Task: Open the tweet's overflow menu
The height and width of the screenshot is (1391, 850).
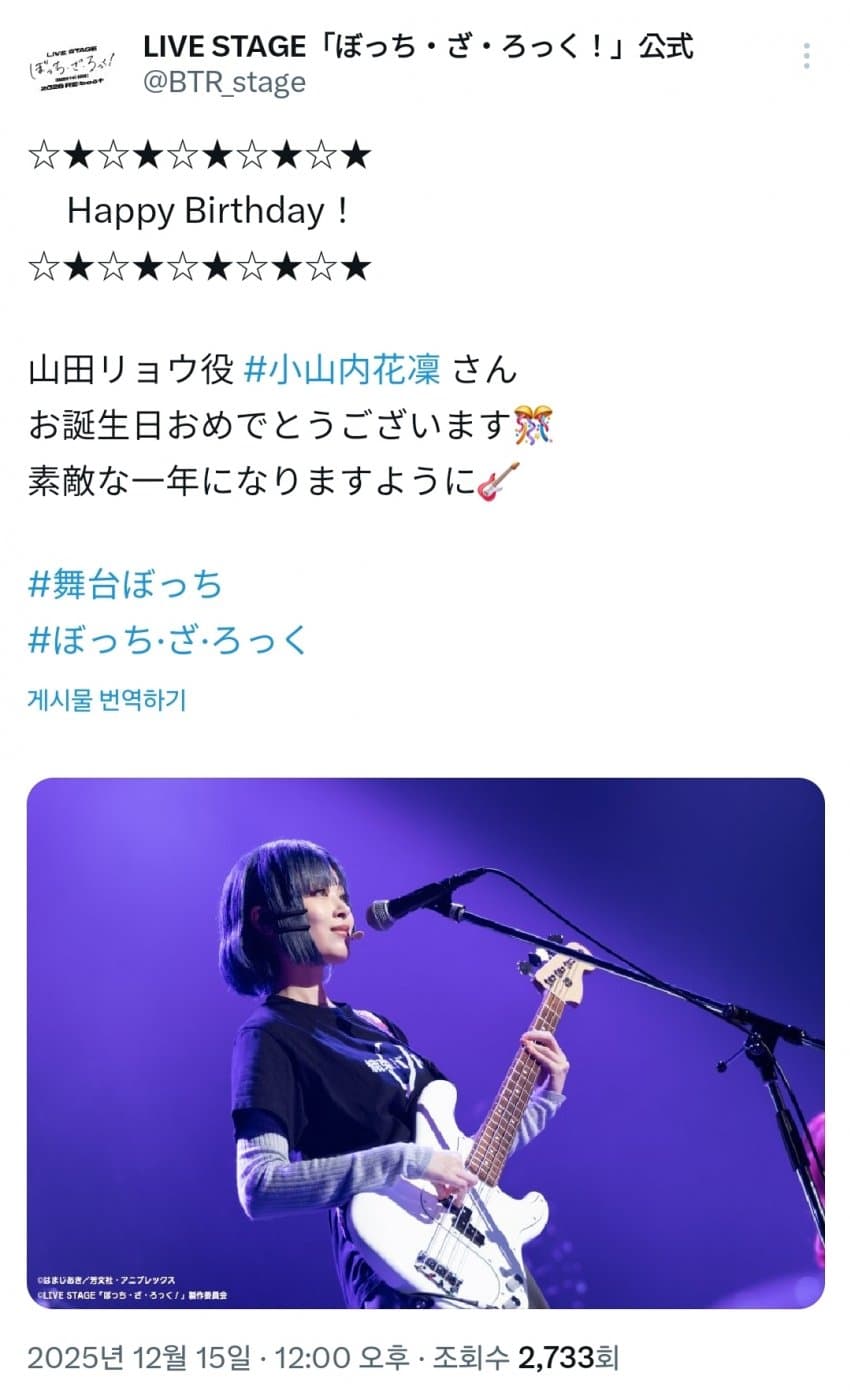Action: pos(806,56)
